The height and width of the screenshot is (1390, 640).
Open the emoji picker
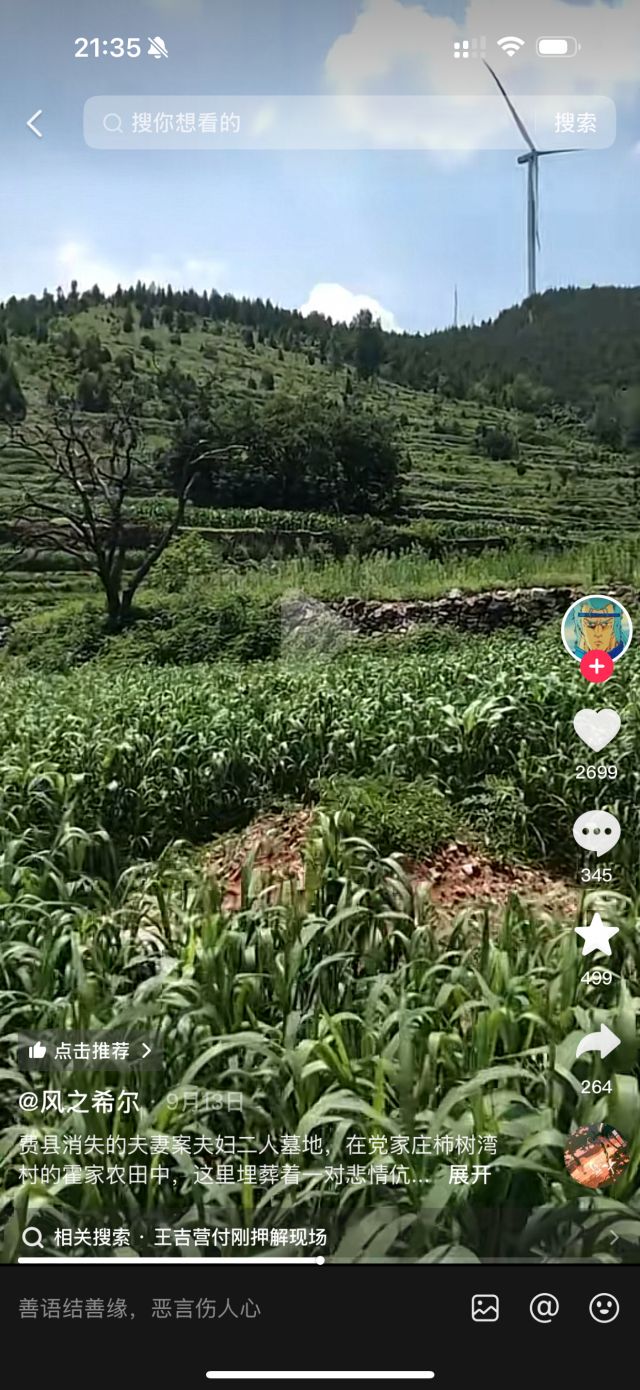604,1308
